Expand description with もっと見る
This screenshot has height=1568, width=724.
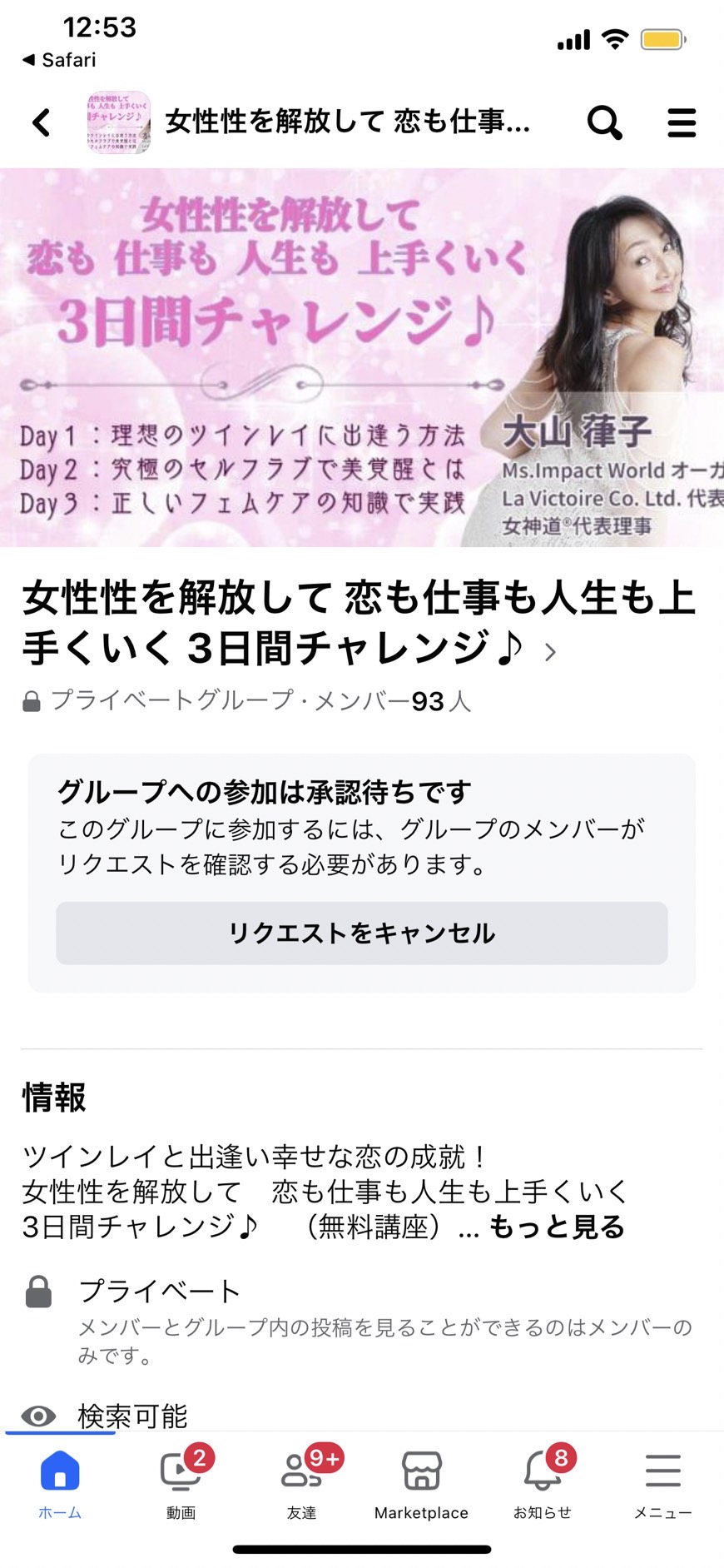click(557, 1227)
